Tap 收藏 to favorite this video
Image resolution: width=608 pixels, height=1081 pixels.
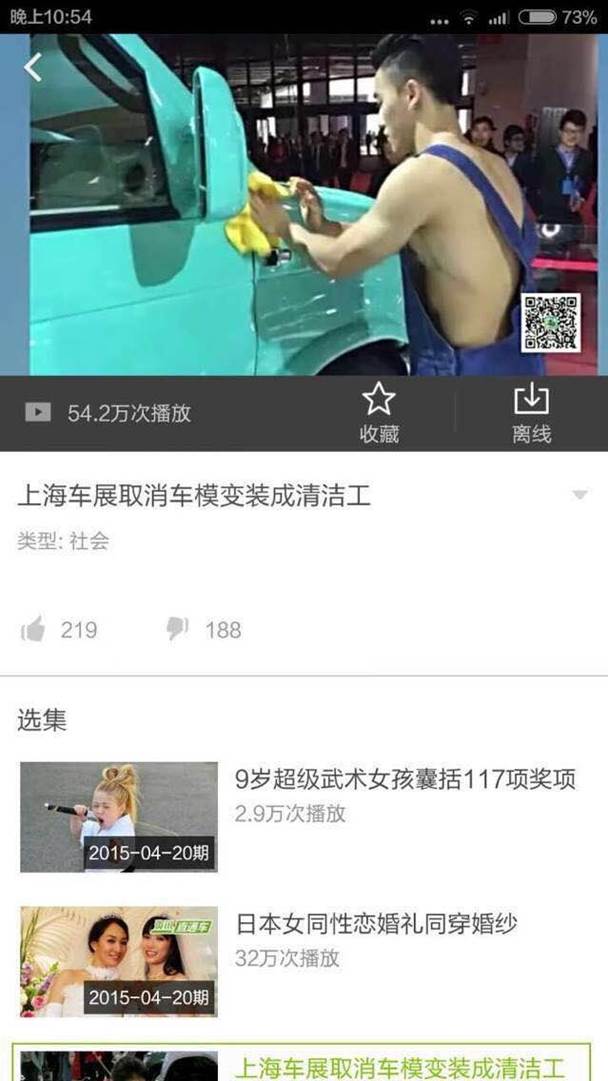(x=379, y=412)
